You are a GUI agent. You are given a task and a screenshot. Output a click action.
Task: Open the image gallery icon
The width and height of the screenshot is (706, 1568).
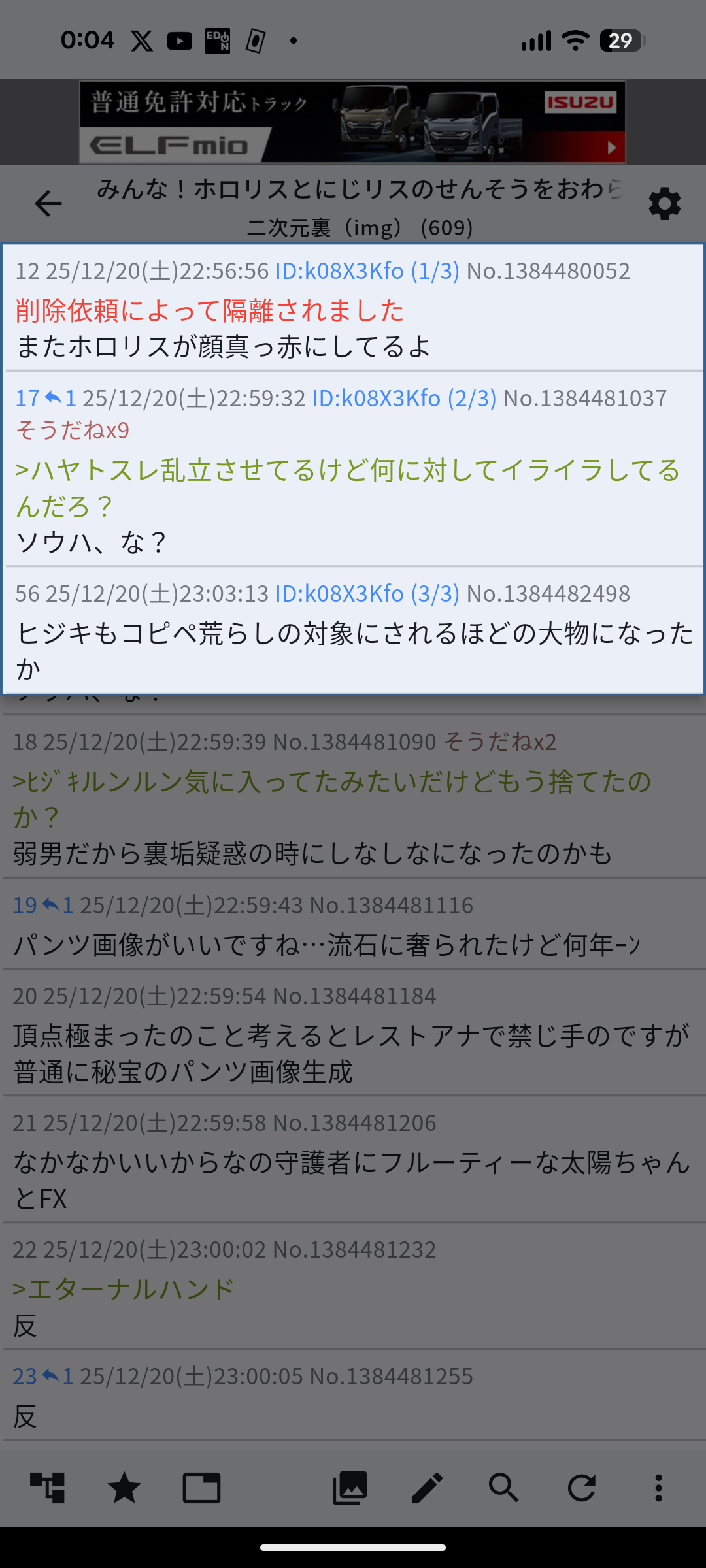coord(350,1488)
